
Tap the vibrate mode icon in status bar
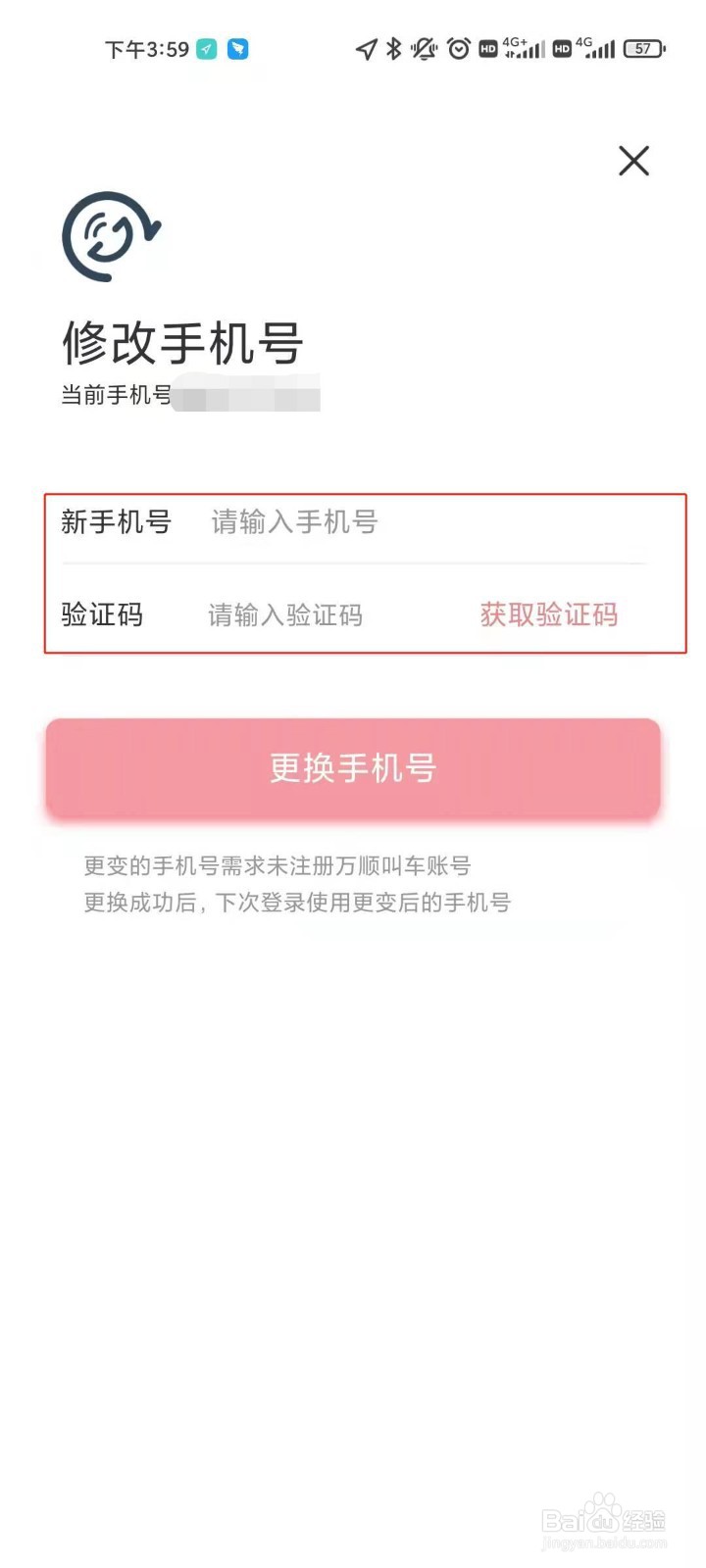click(424, 48)
